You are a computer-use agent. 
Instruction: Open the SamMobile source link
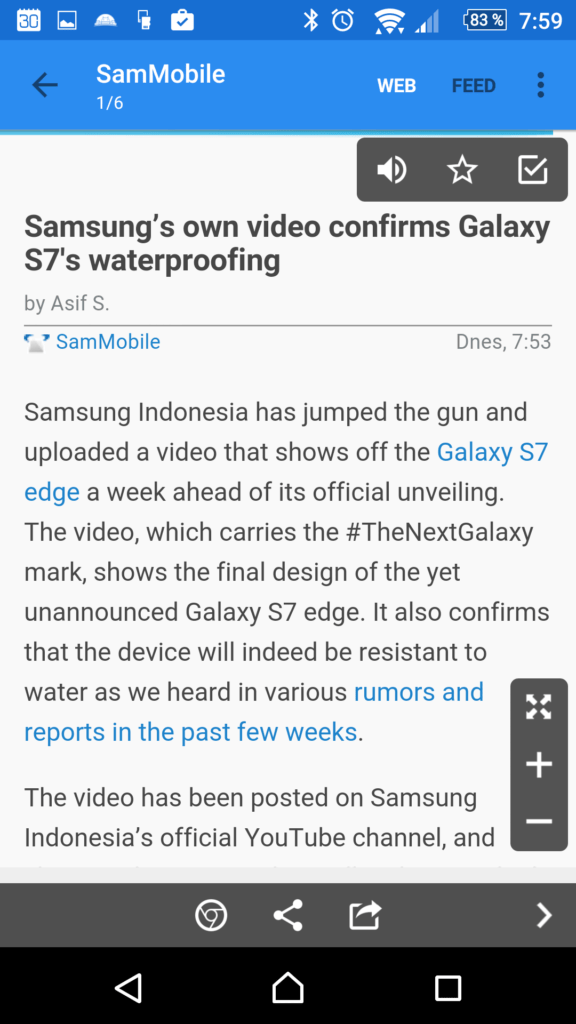coord(108,342)
